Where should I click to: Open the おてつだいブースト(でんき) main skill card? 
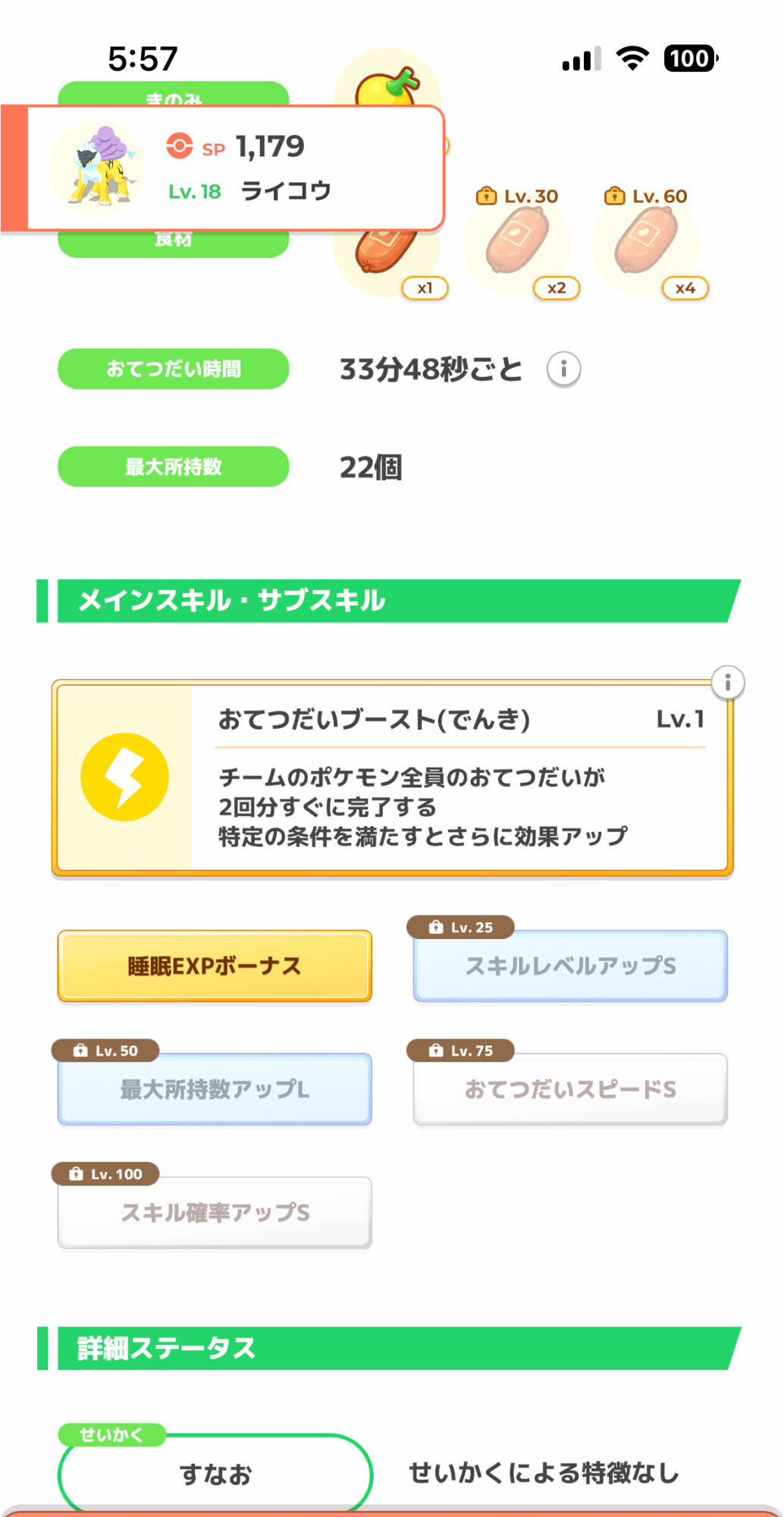pyautogui.click(x=392, y=777)
